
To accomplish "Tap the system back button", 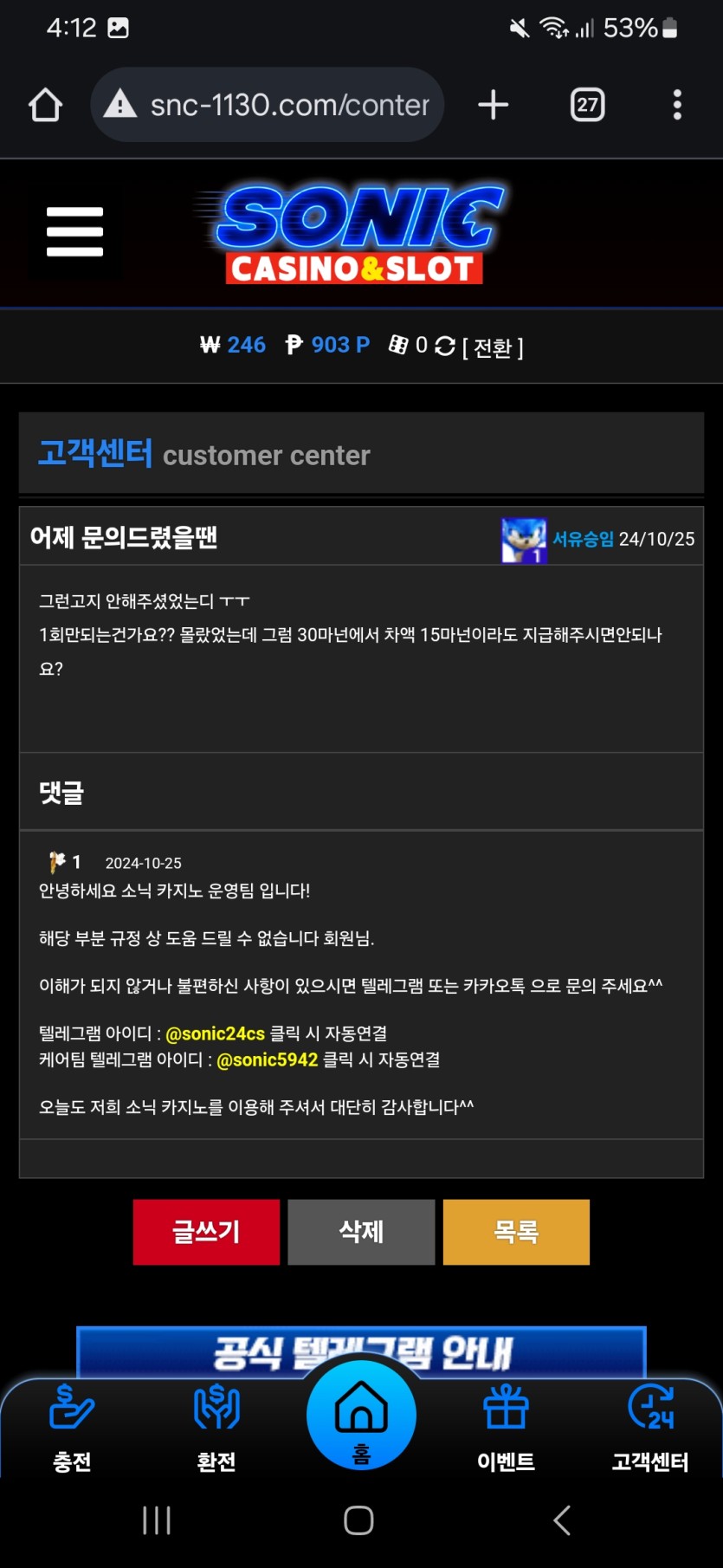I will tap(562, 1519).
